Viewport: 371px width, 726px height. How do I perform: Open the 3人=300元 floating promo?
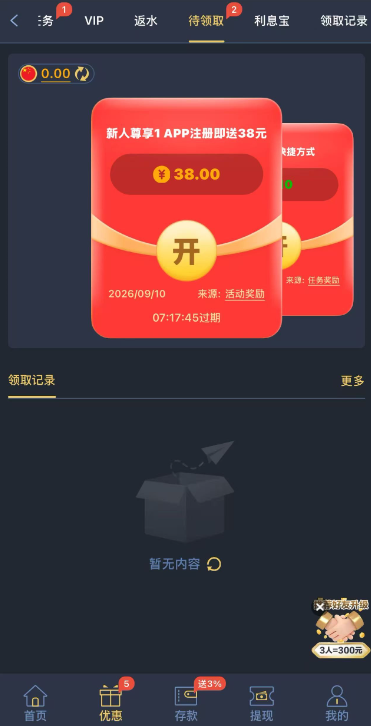click(341, 634)
